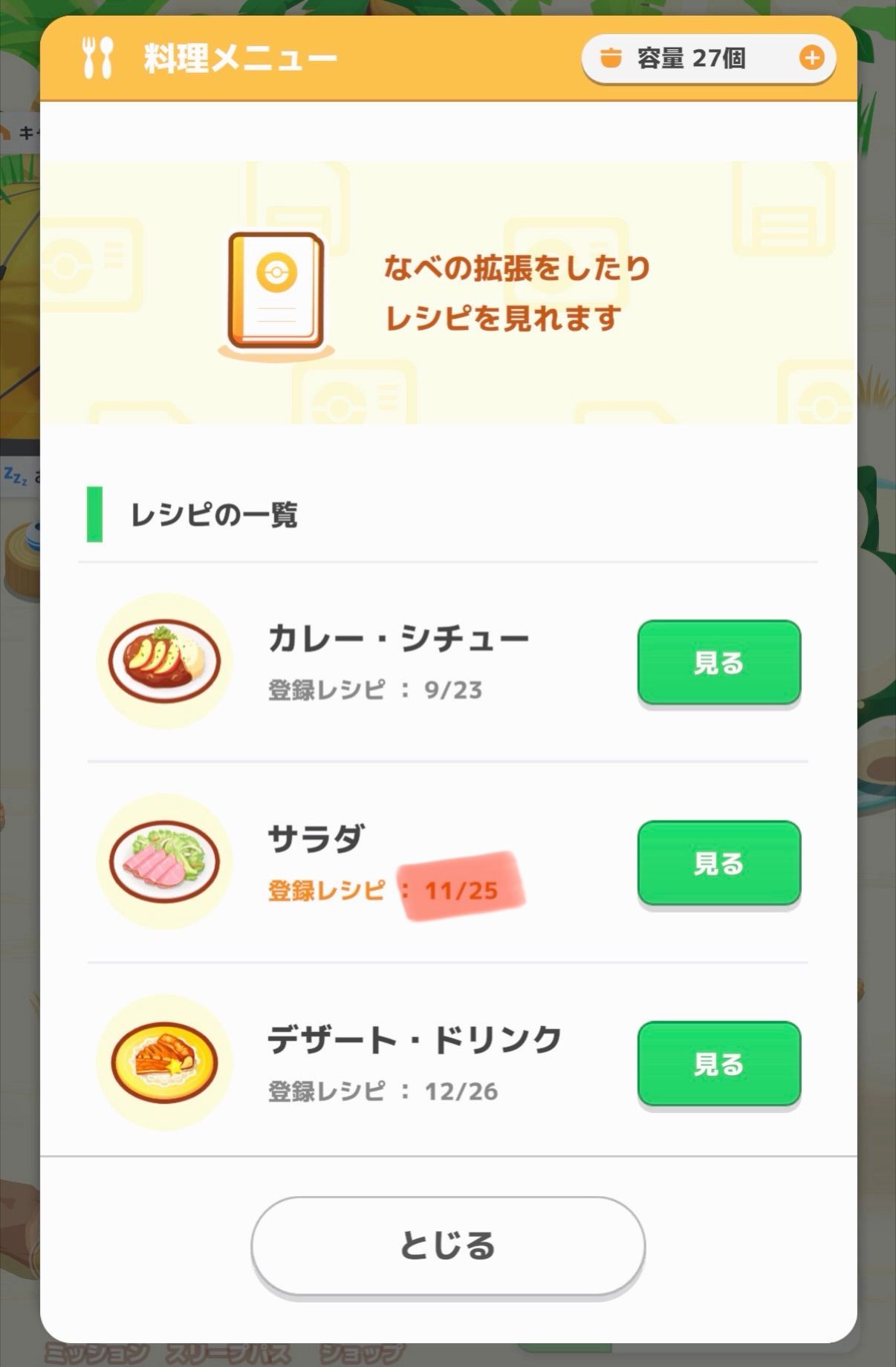Close the menu with とじる

click(x=447, y=1245)
